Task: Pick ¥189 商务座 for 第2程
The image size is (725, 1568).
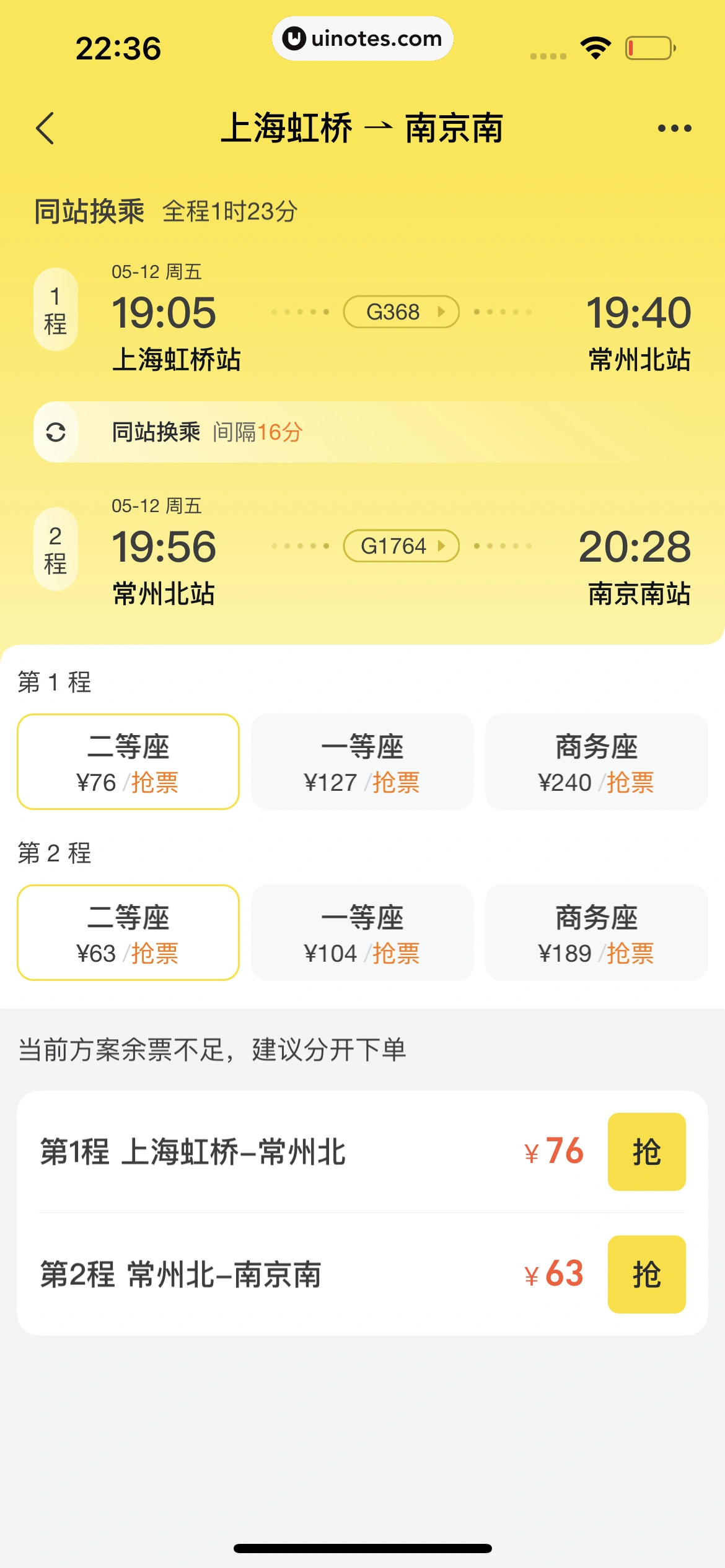Action: [596, 933]
